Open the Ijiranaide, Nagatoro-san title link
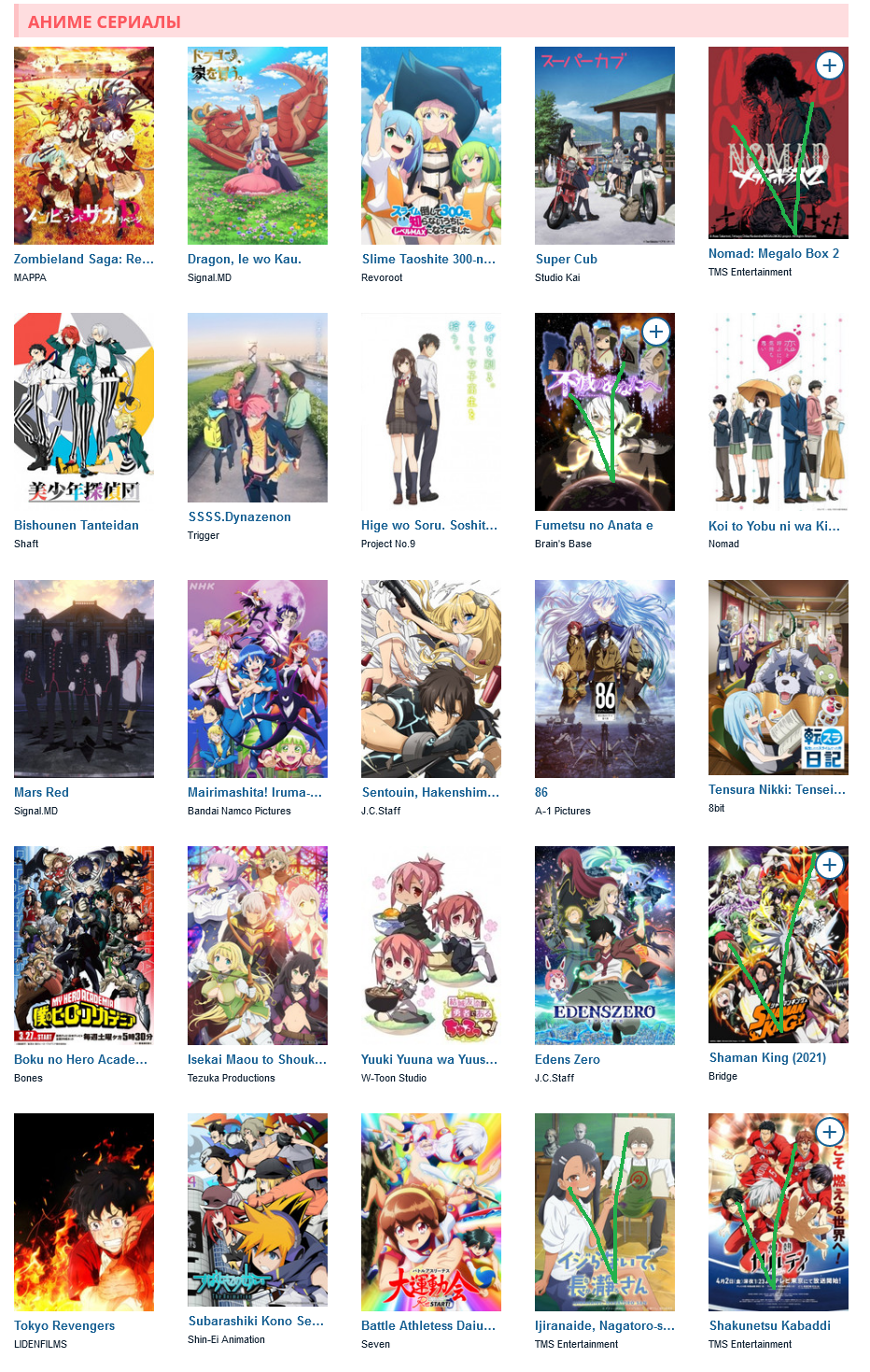Screen dimensions: 870x1372 click(x=605, y=1325)
